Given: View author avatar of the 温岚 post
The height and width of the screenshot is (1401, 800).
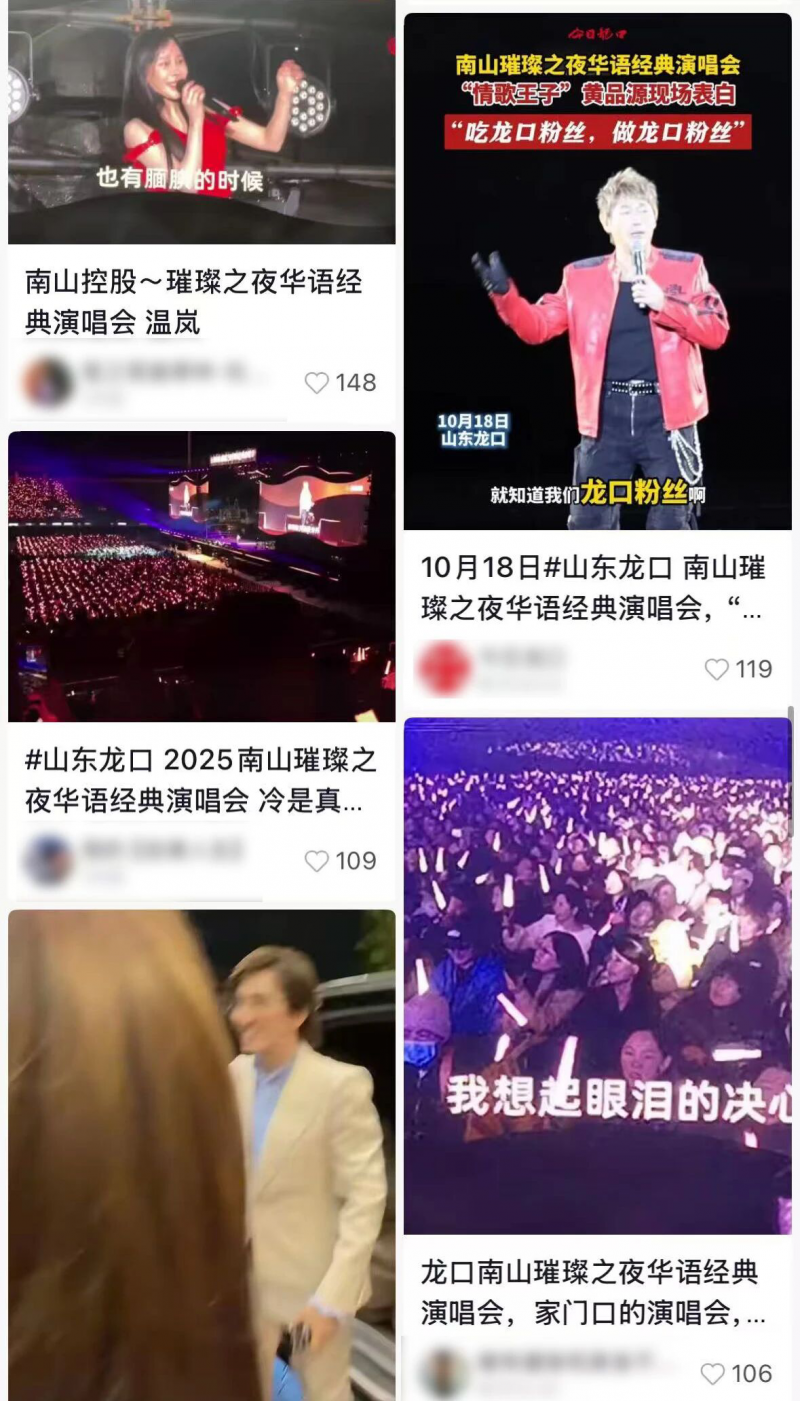Looking at the screenshot, I should 47,383.
